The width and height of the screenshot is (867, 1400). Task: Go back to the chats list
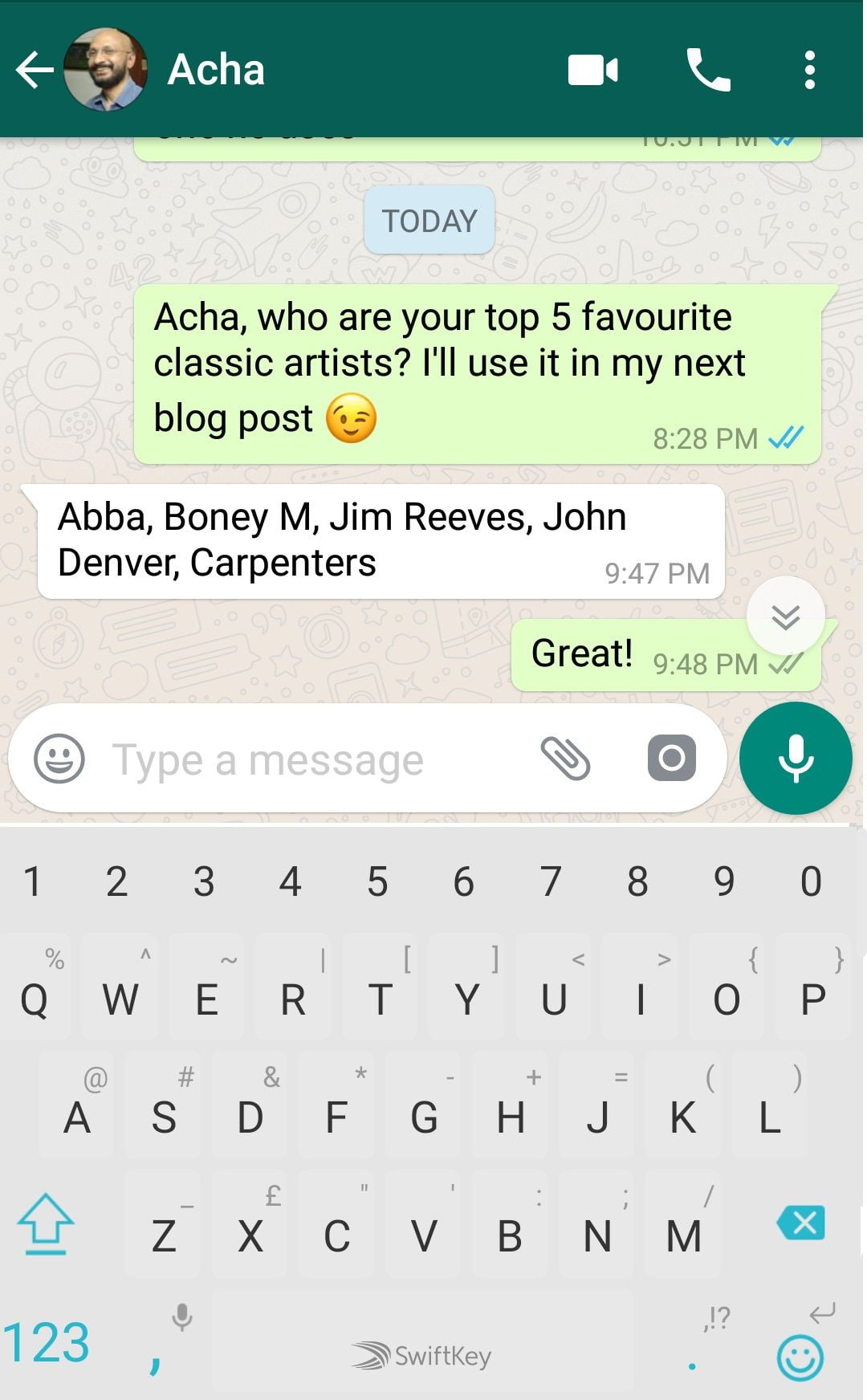pyautogui.click(x=34, y=71)
